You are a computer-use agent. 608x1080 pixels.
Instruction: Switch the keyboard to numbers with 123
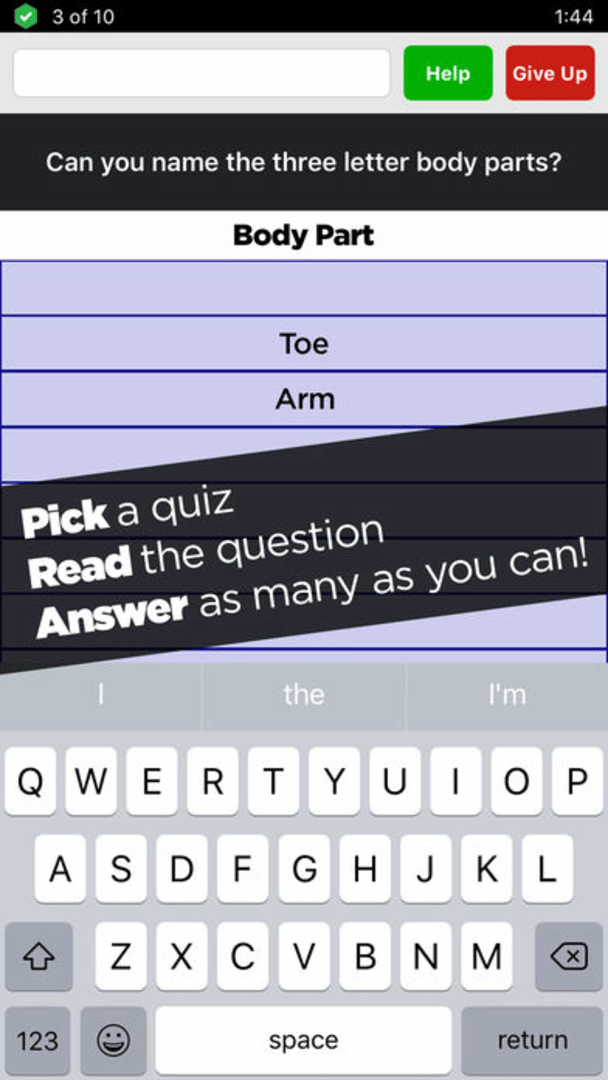37,1040
